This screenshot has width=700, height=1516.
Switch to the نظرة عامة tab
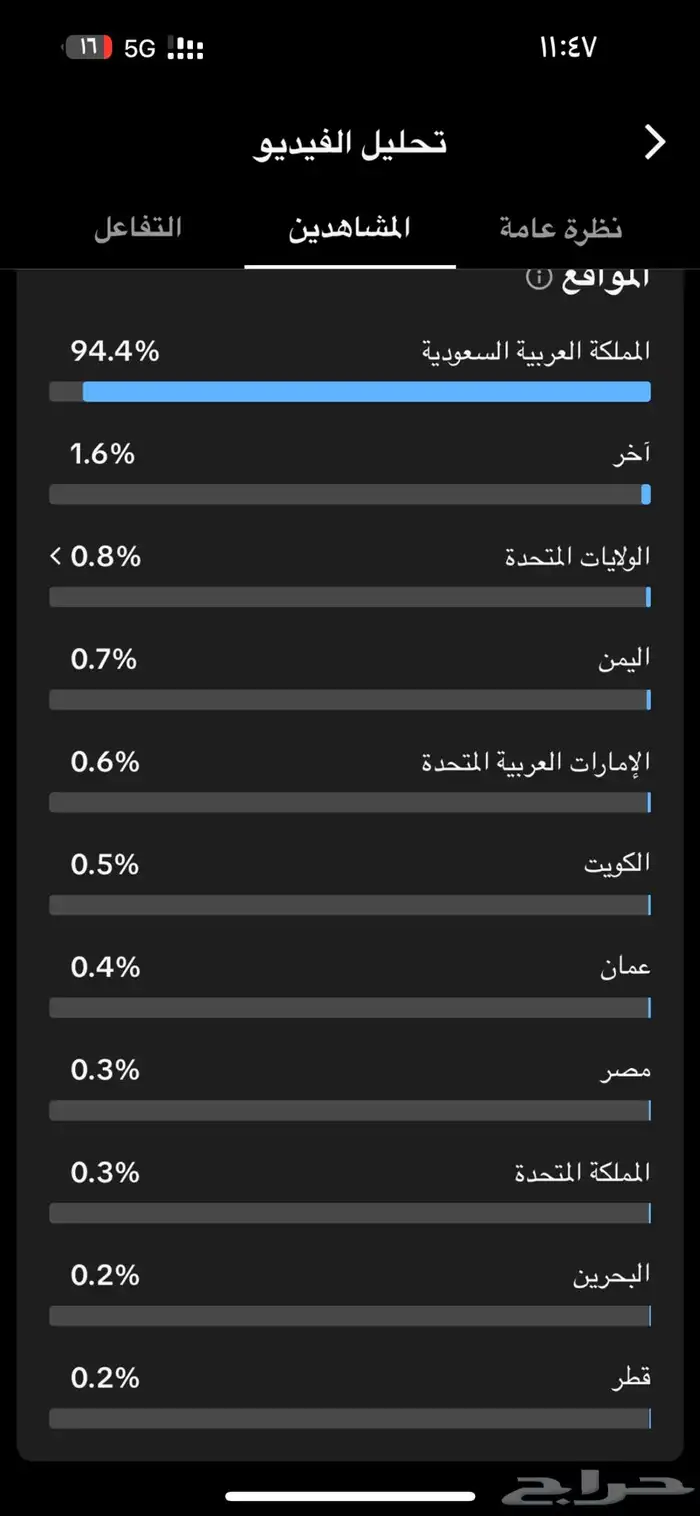[x=561, y=229]
